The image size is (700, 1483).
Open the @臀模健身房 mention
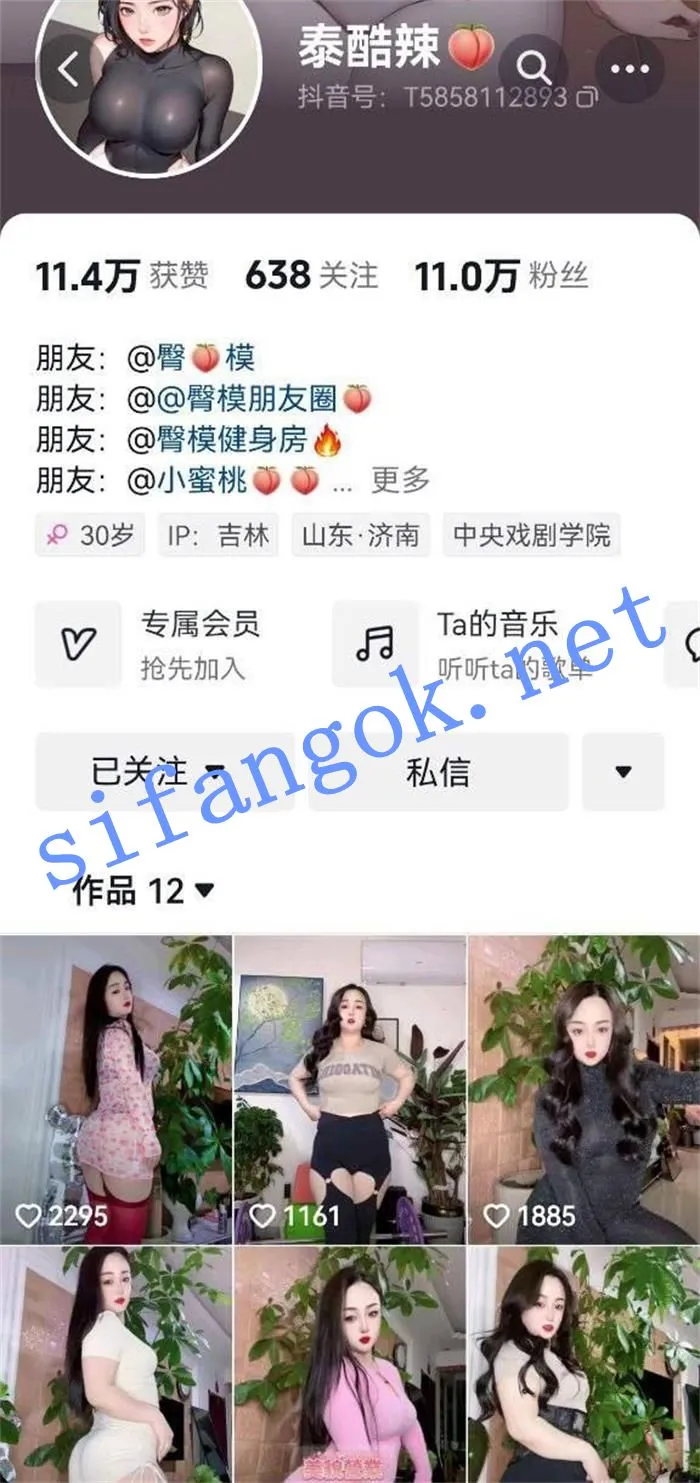click(x=235, y=439)
